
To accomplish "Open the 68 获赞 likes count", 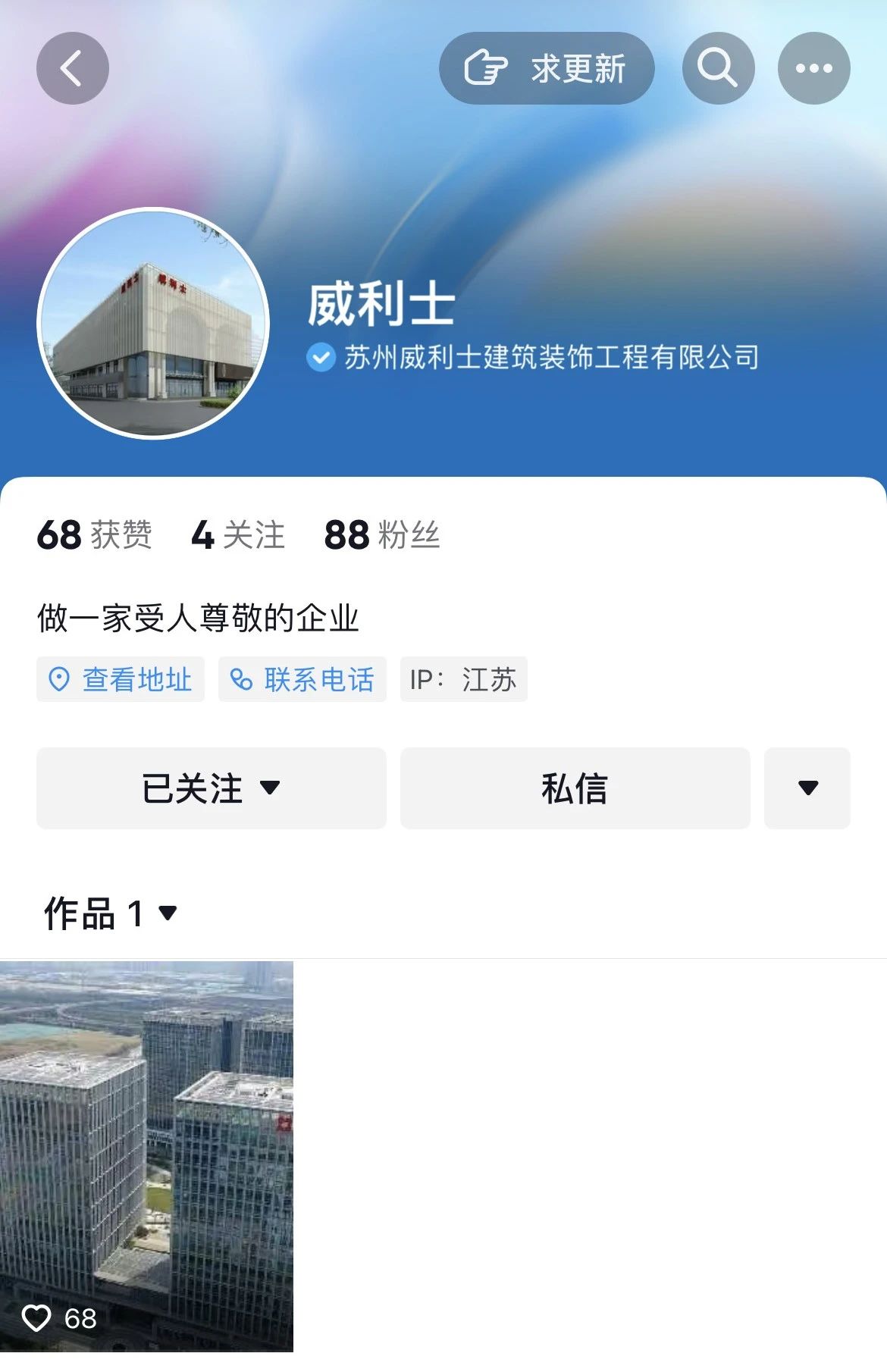I will [94, 534].
